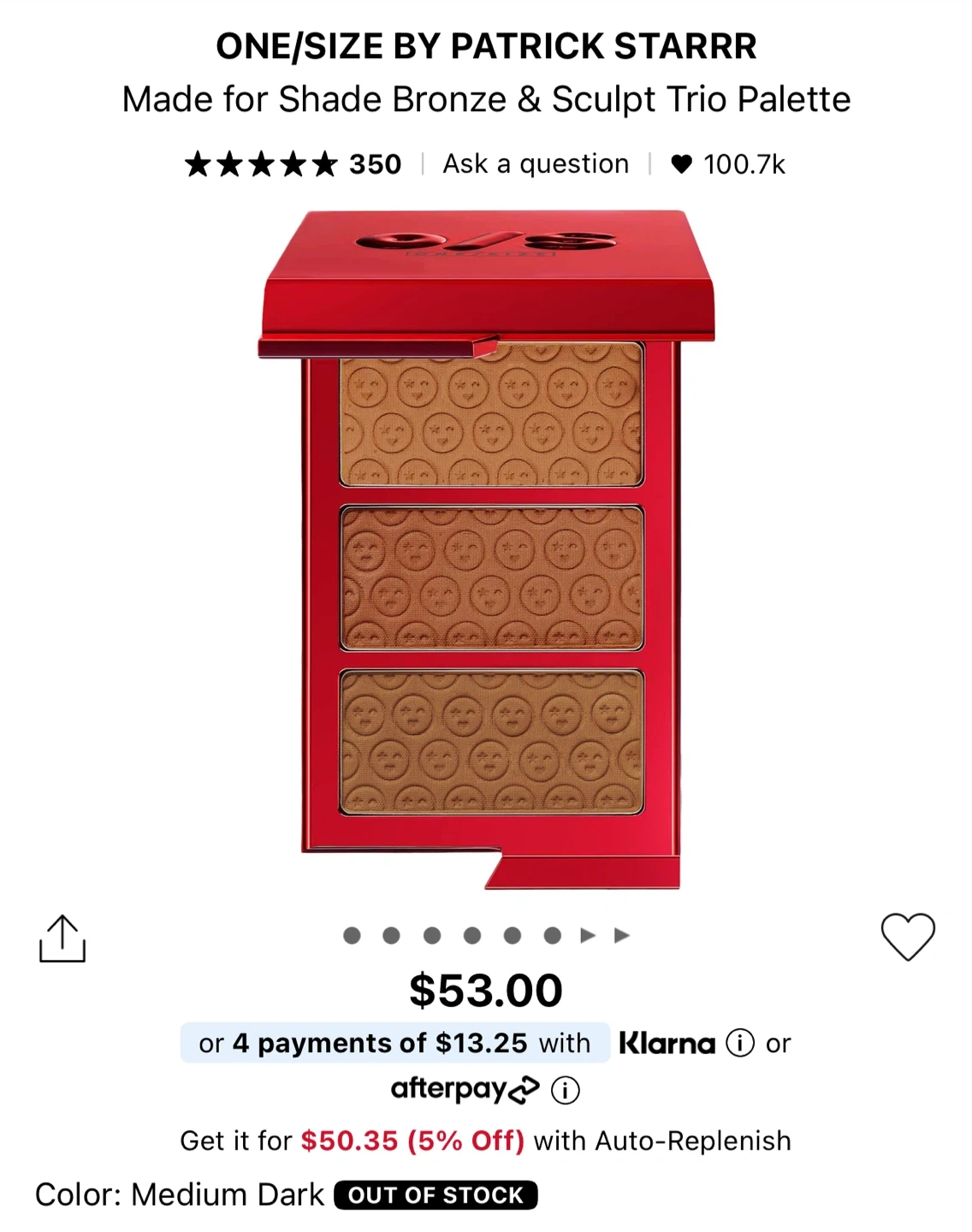Open ONE/SIZE BY PATRICK STARRR brand page
The image size is (972, 1232).
(x=486, y=46)
